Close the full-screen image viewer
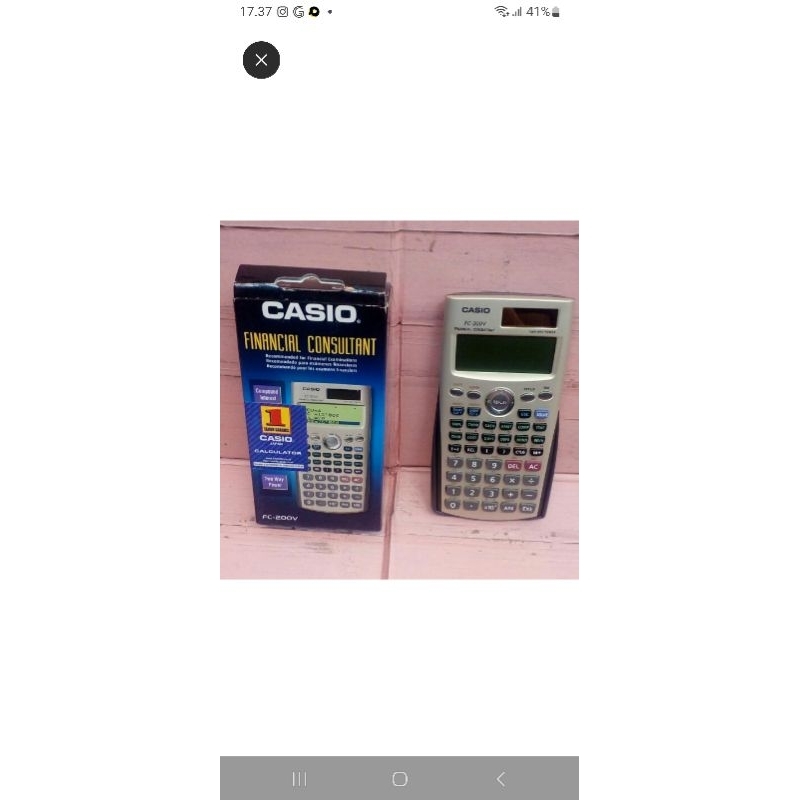This screenshot has width=800, height=800. click(261, 60)
